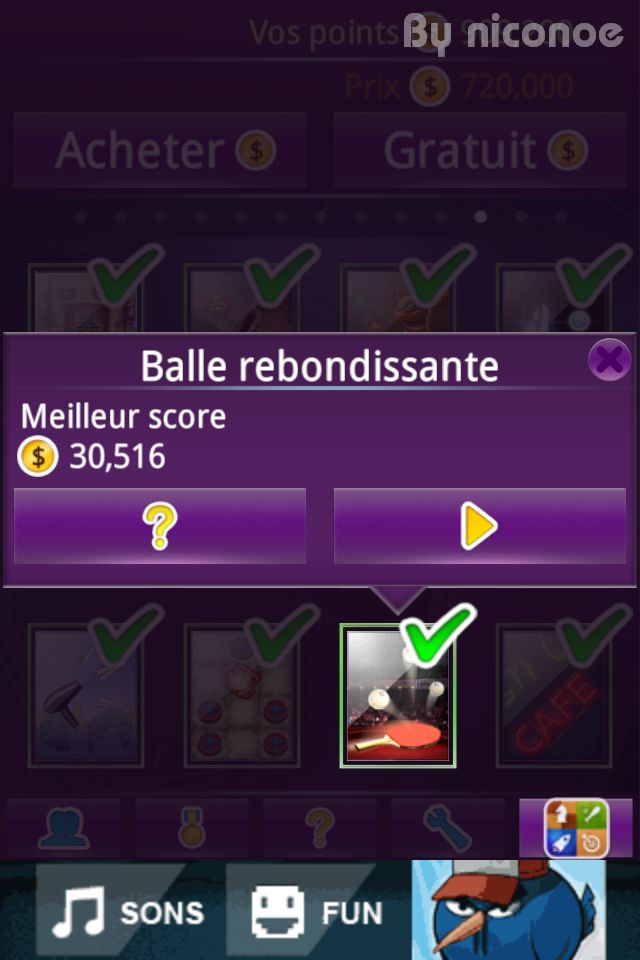Tap the Acheter button
640x960 pixels.
click(x=160, y=150)
